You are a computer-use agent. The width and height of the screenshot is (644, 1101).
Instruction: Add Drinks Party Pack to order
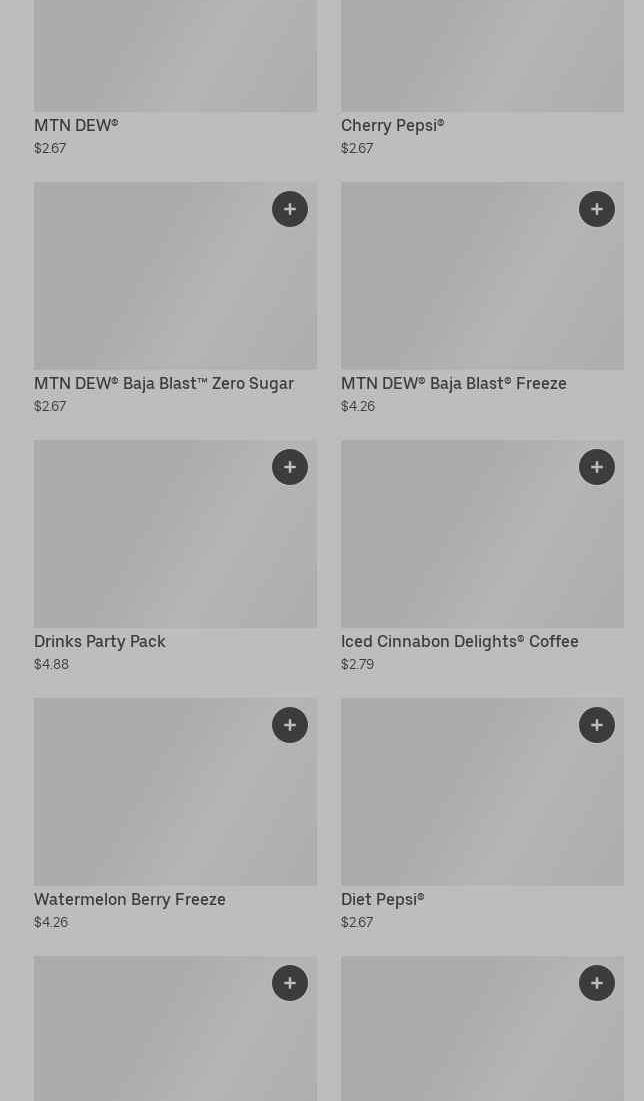click(290, 467)
